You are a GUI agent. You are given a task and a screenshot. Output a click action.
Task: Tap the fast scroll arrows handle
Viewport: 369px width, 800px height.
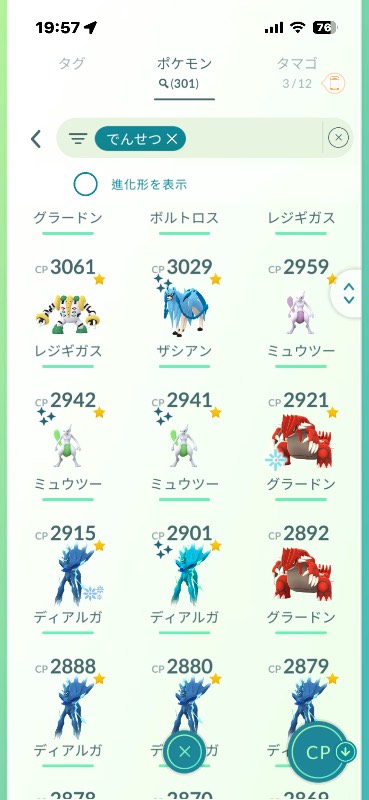click(349, 294)
